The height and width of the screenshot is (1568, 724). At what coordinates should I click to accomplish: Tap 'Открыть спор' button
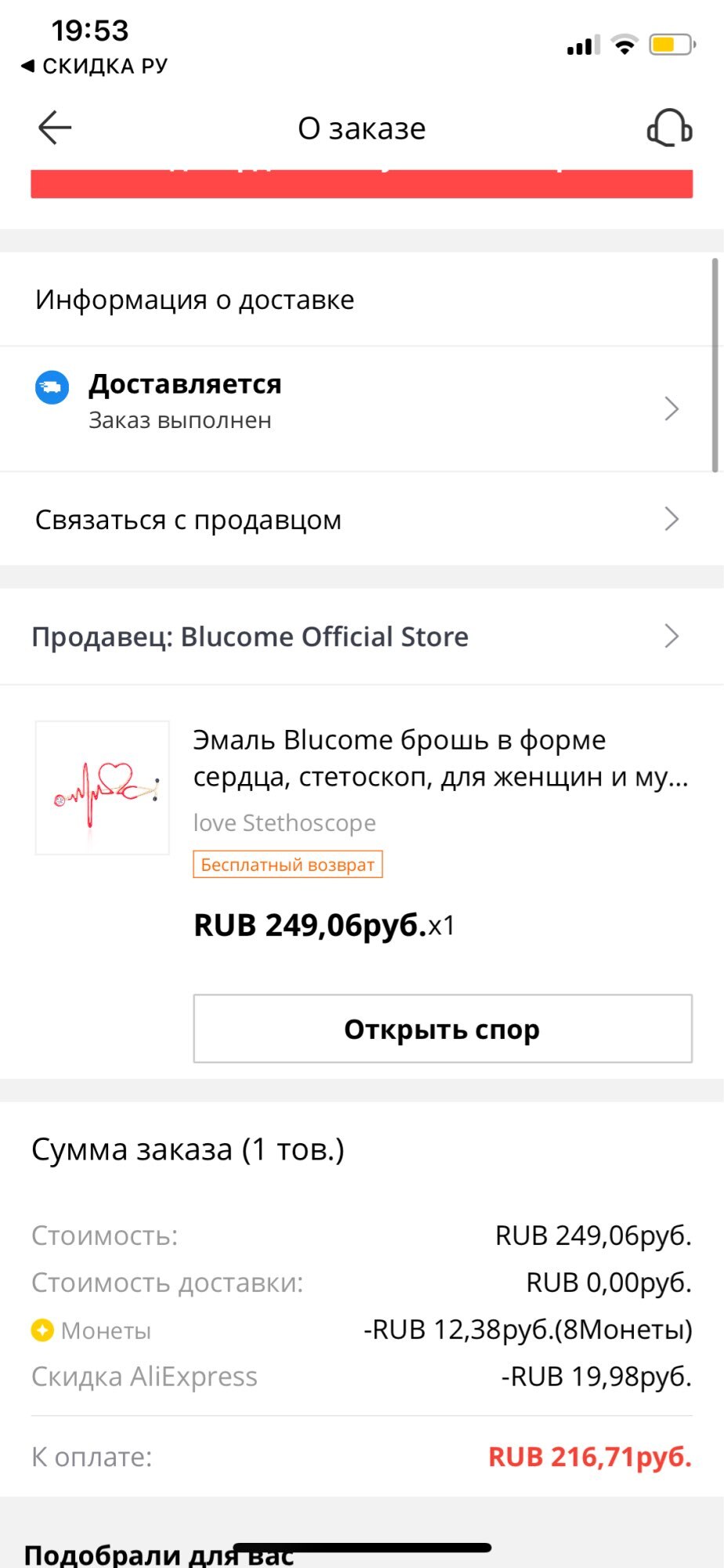pos(443,1029)
